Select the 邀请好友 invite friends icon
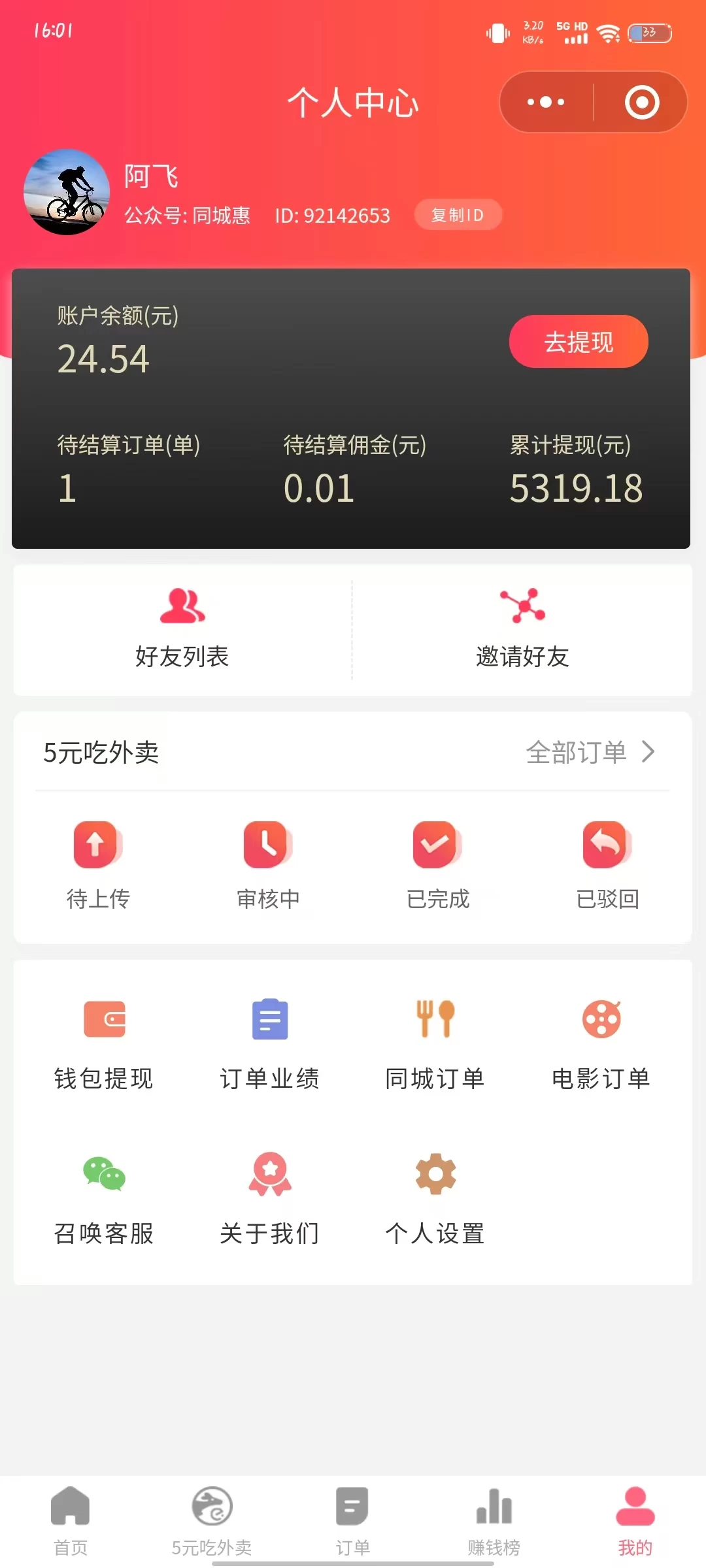Screen dimensions: 706x1568 521,627
